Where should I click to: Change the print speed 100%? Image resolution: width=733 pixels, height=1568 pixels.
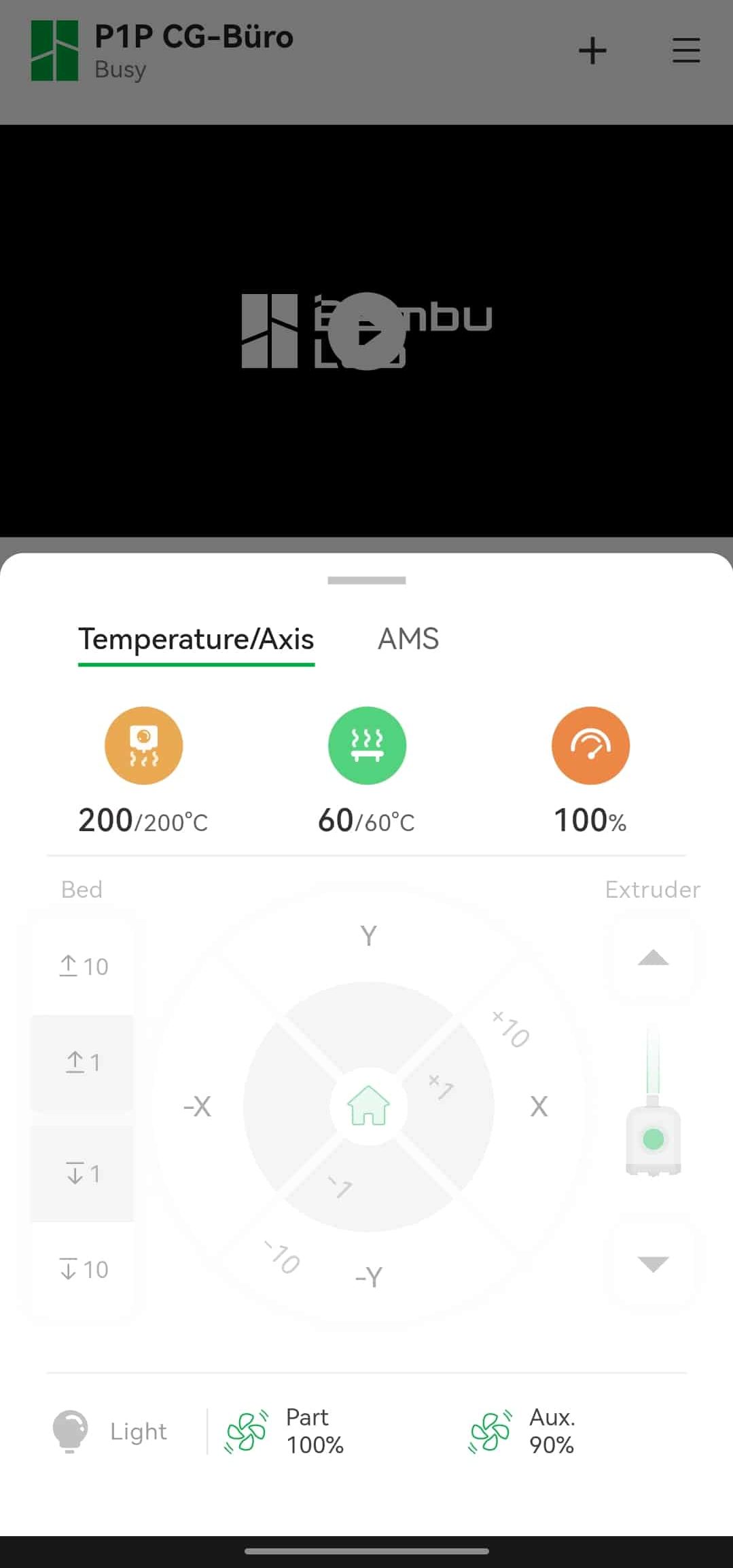click(590, 771)
